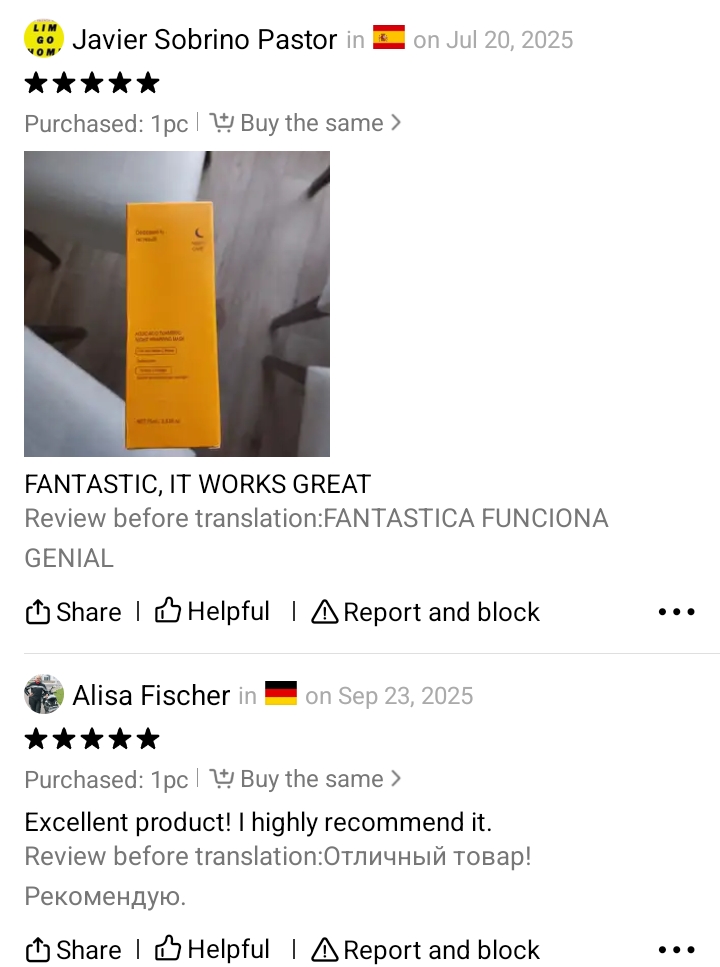Share Javier Sobrino Pastor's review
720x967 pixels.
click(x=73, y=612)
